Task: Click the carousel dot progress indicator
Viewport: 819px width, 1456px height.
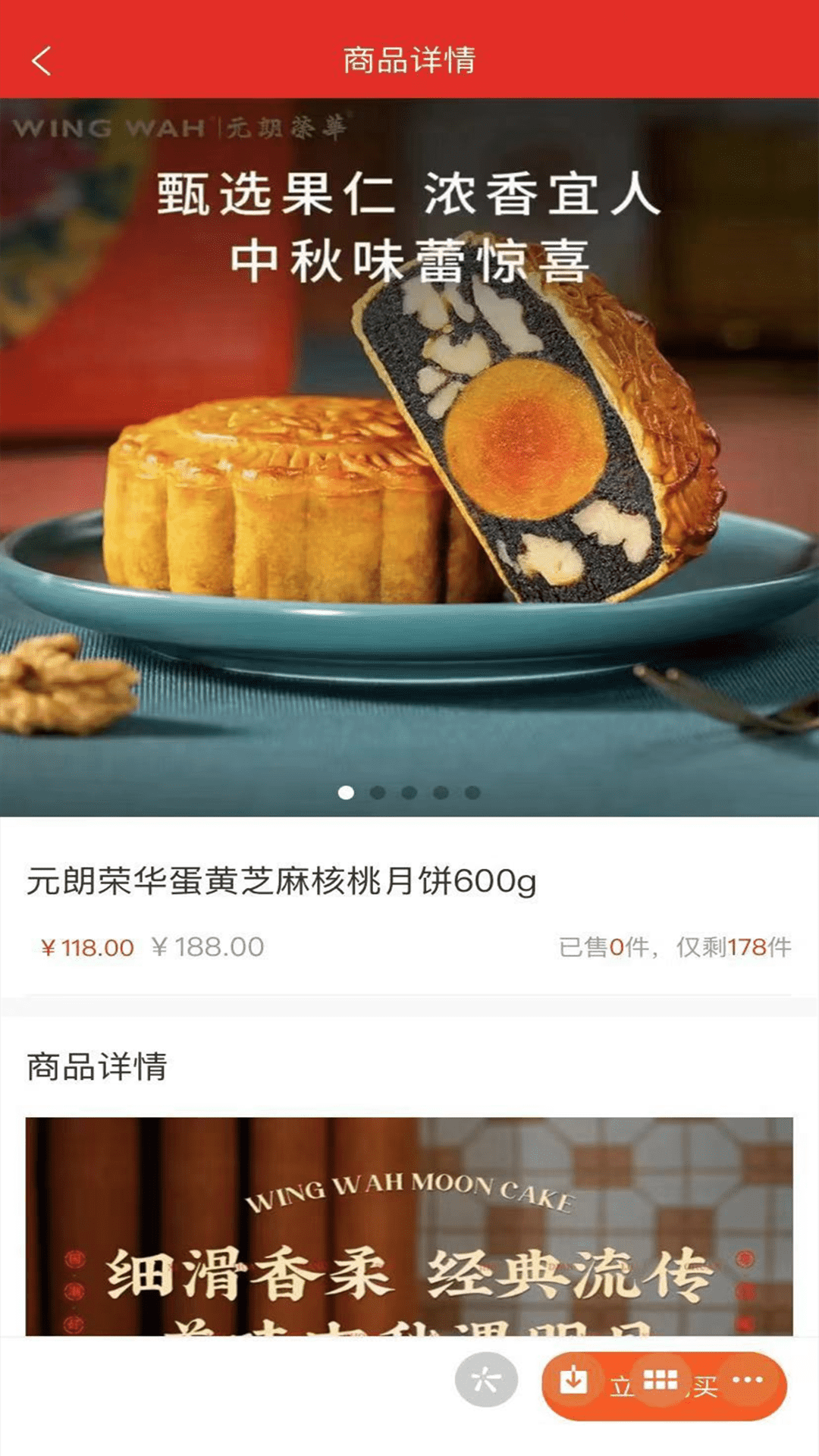Action: point(408,791)
